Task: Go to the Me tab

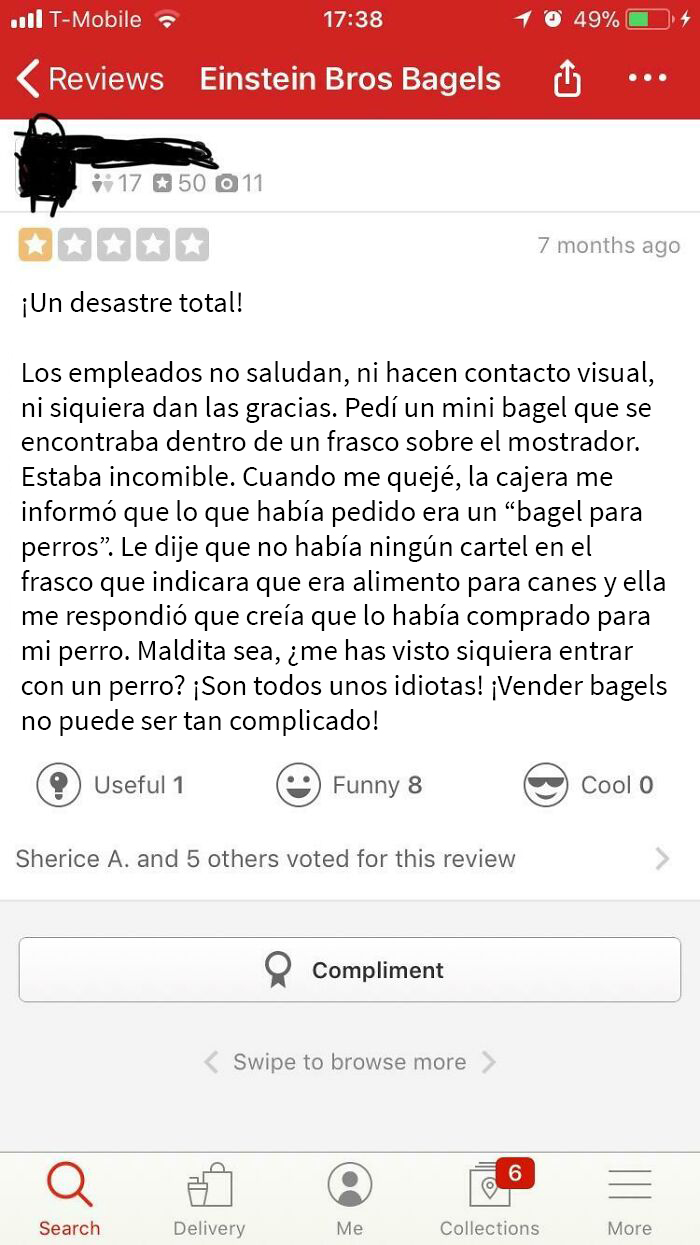Action: [349, 1199]
